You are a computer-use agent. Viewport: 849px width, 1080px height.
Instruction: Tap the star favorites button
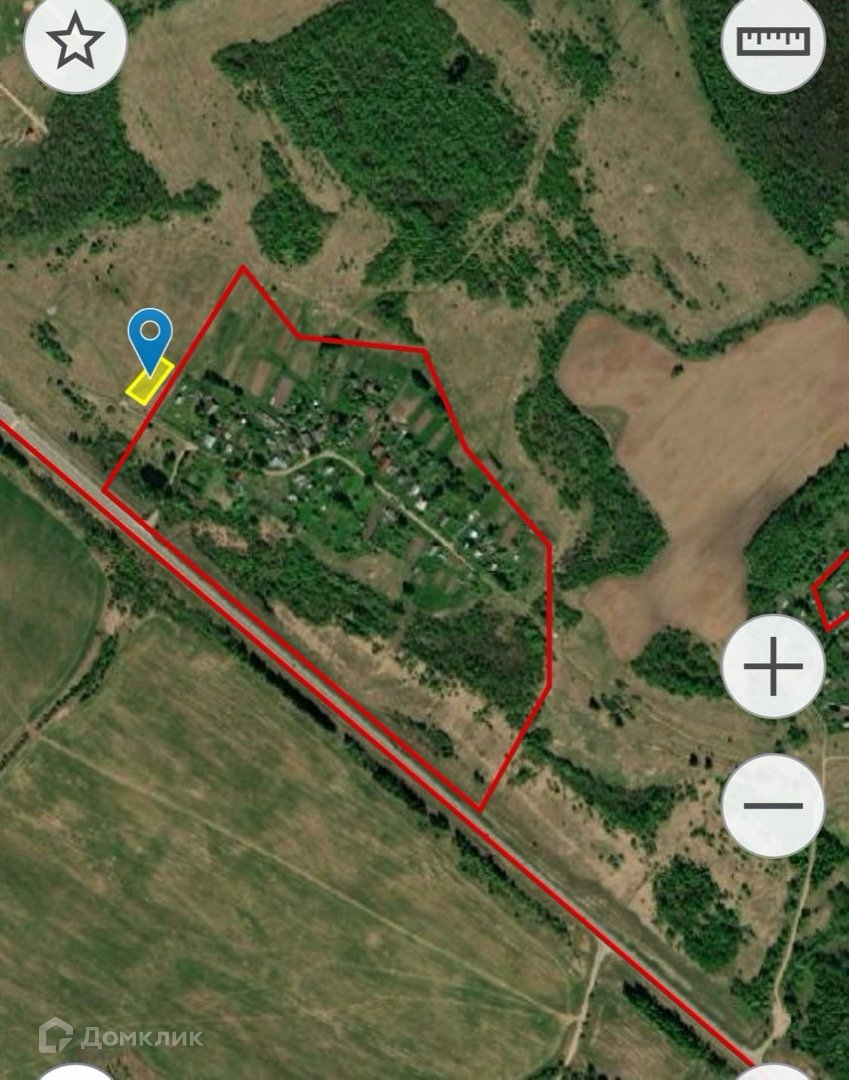[75, 41]
